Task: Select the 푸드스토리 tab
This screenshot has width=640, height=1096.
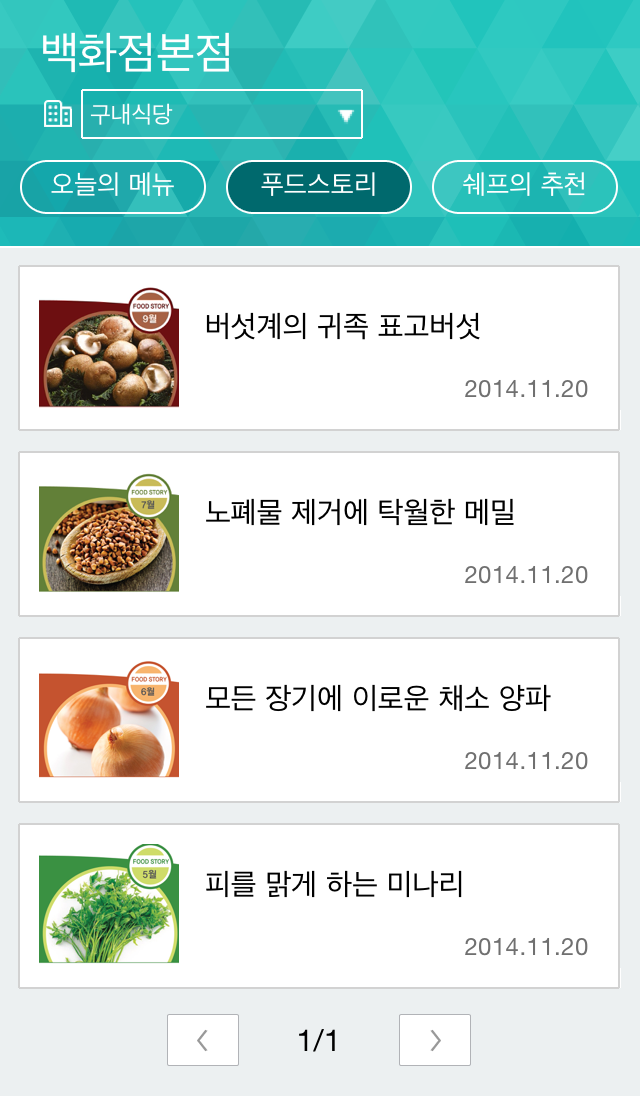Action: click(319, 187)
